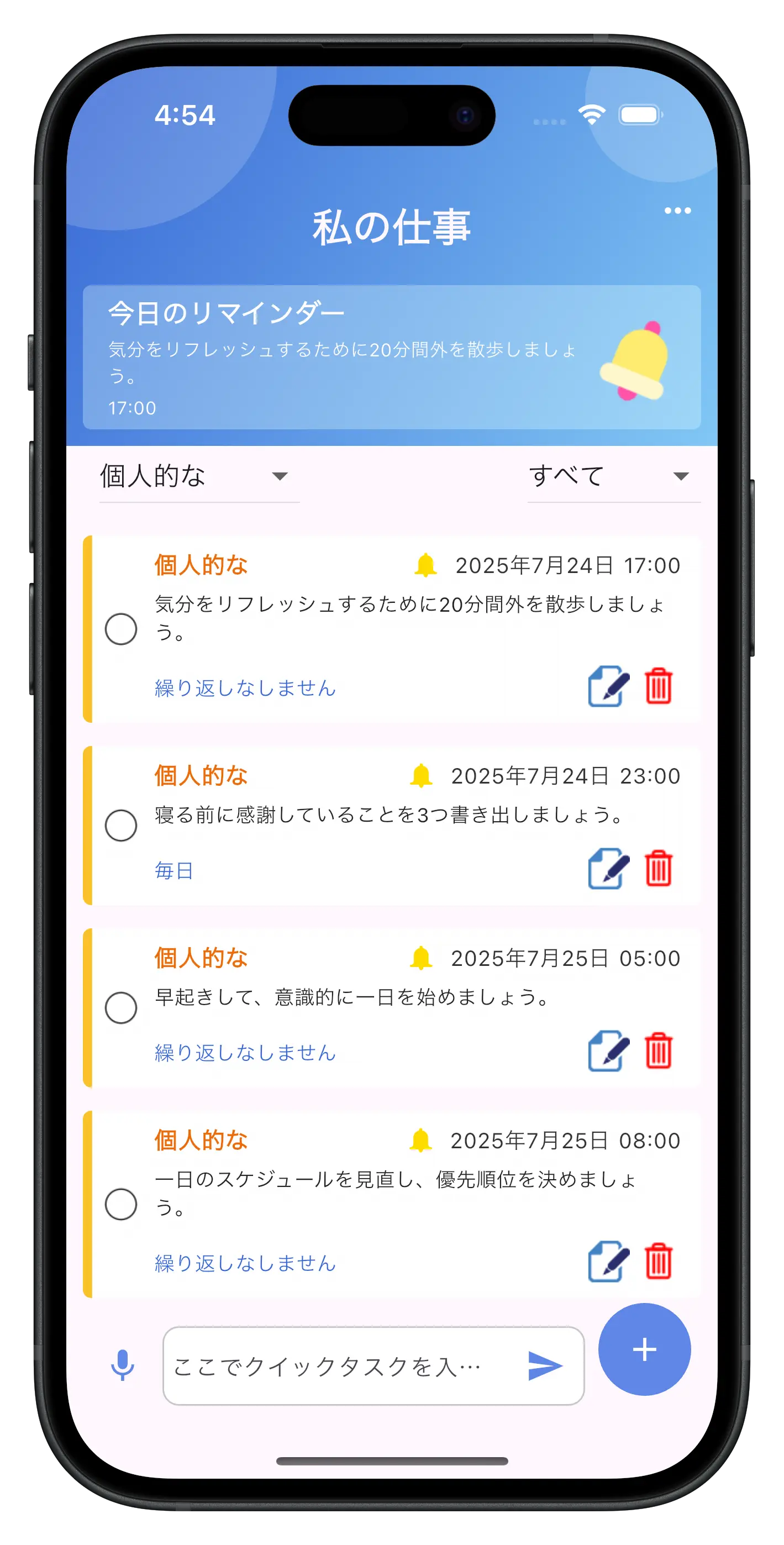Screen dimensions: 784x1545
Task: Tap the blue + button to add a task
Action: [644, 1350]
